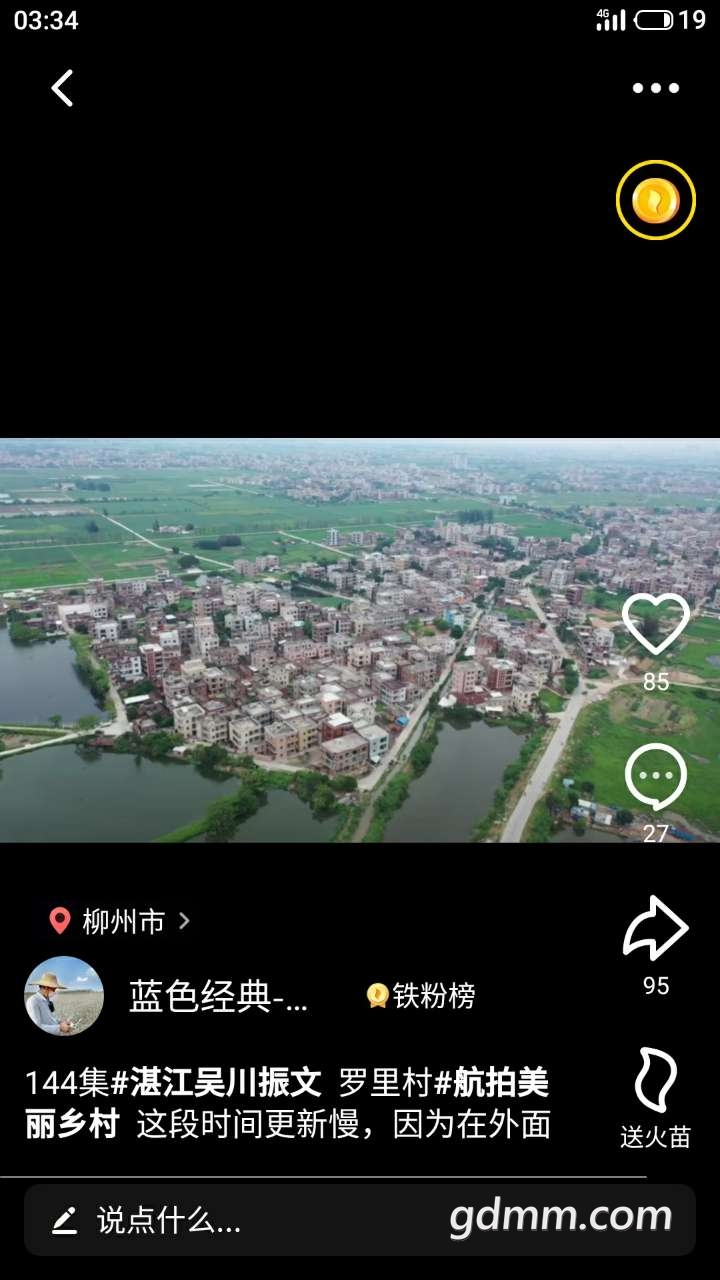Open the #湛江吴川振文 hashtag
This screenshot has height=1280, width=720.
(x=216, y=1083)
